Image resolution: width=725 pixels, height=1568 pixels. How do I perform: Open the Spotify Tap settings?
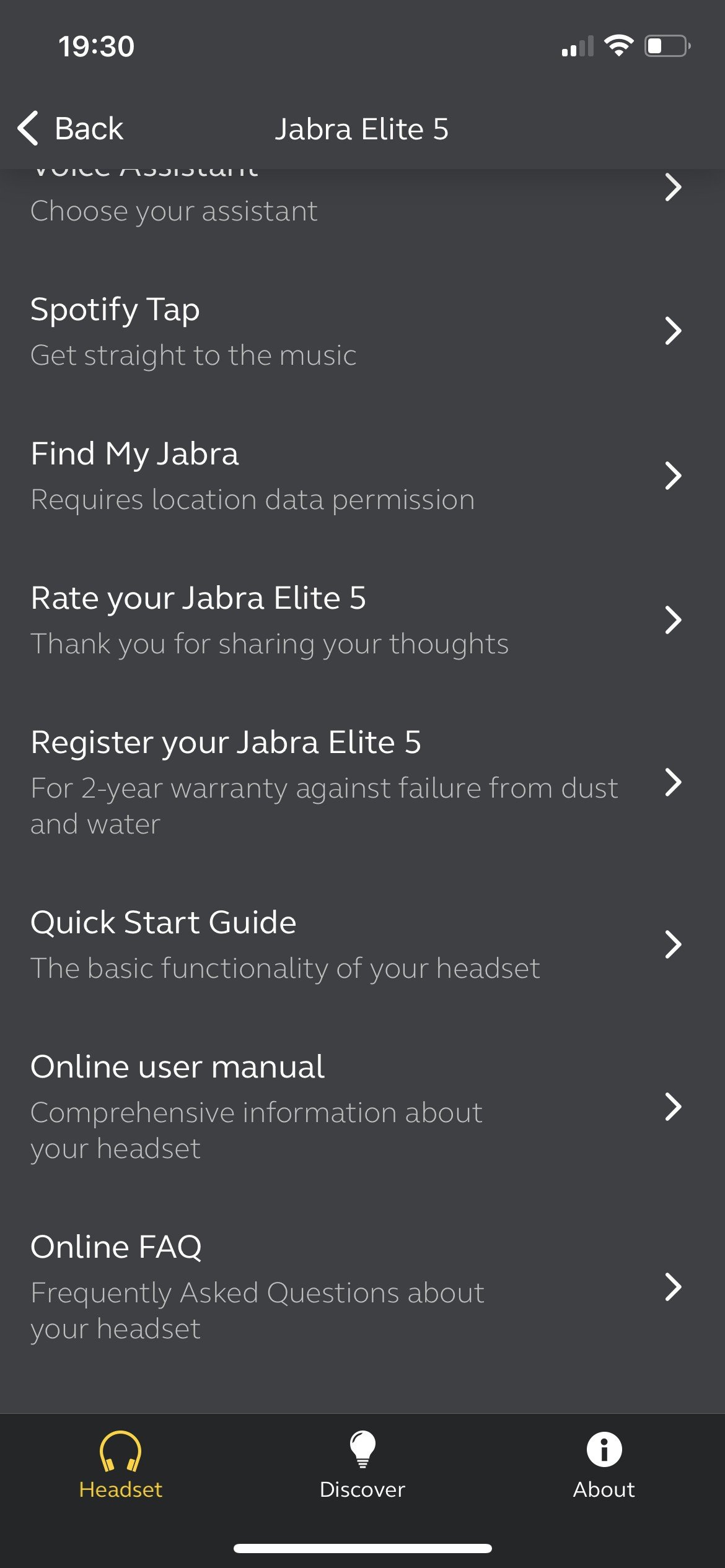(362, 331)
